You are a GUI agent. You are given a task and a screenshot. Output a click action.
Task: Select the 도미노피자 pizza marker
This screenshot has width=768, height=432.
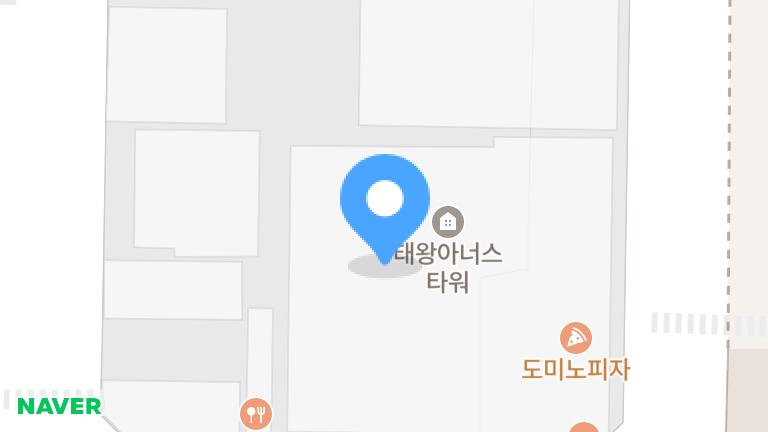tap(576, 338)
